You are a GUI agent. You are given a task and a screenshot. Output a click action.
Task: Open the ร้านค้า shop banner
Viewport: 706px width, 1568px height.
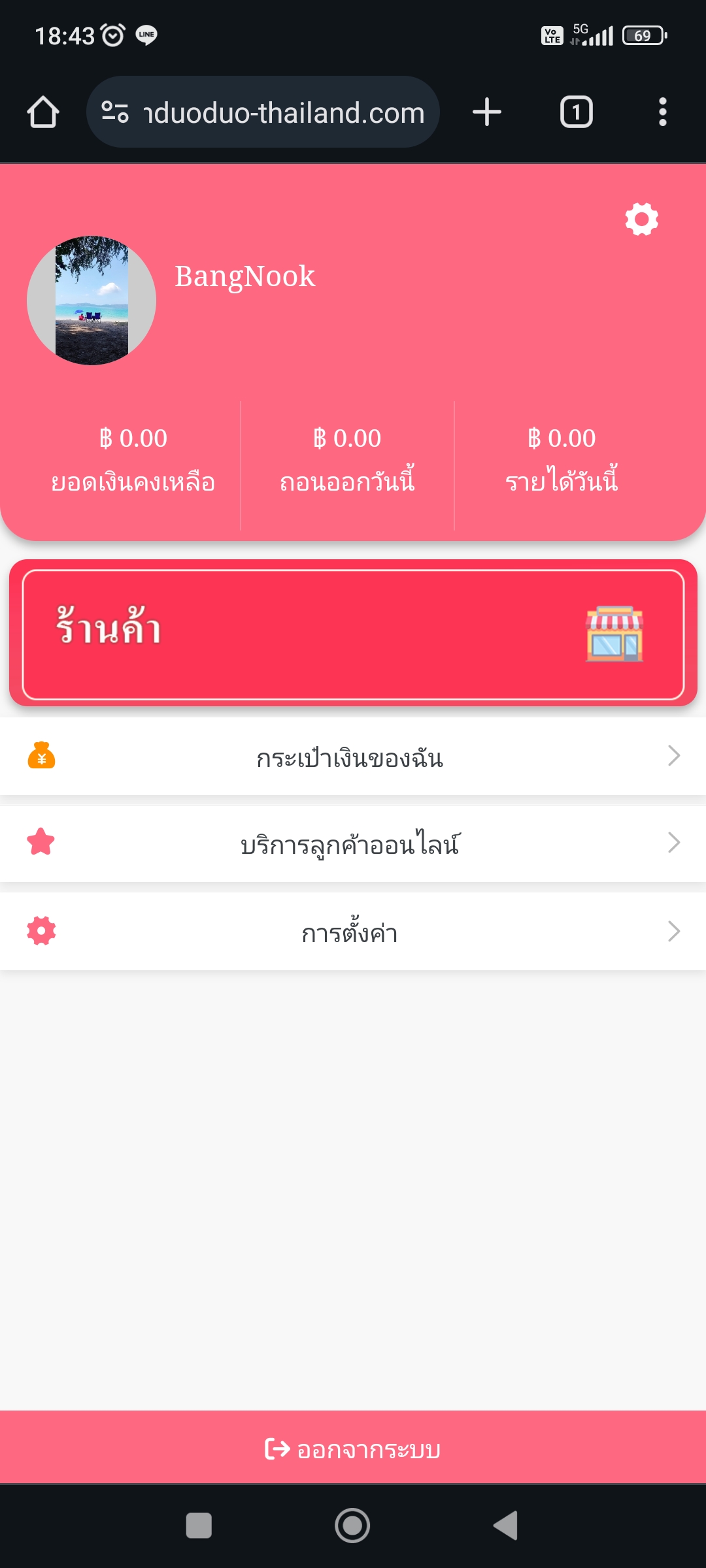353,634
